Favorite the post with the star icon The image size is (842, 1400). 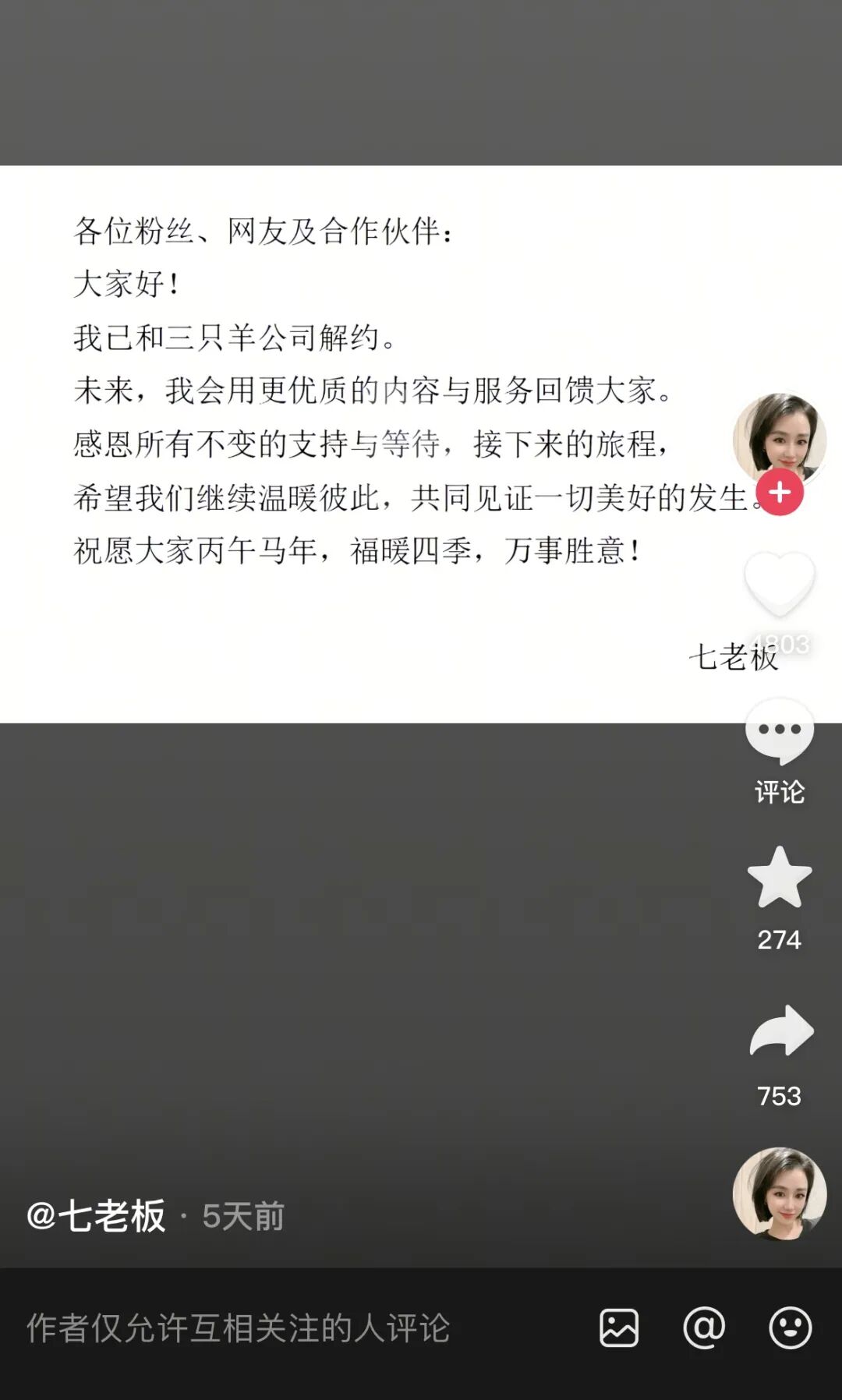[780, 878]
